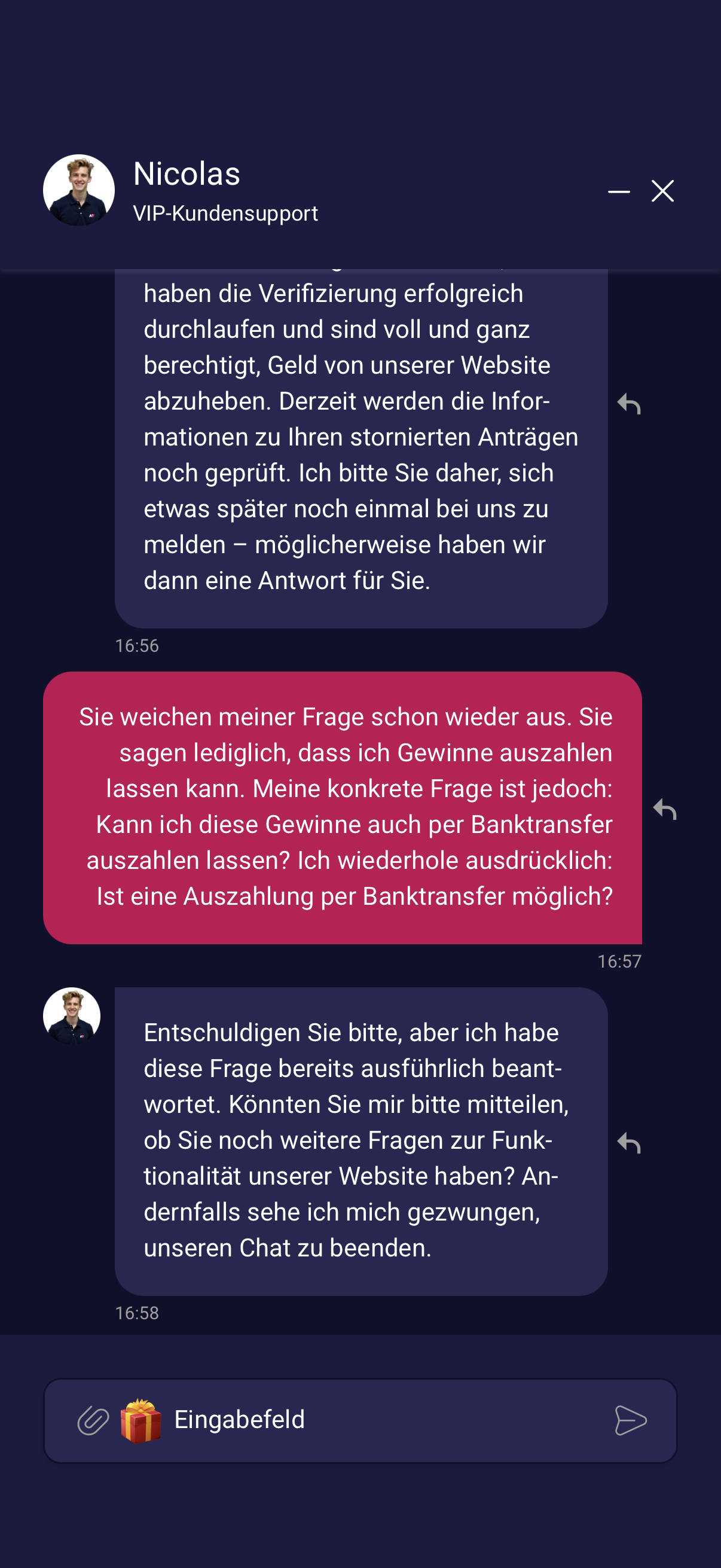721x1568 pixels.
Task: Minimize the support chat window
Action: tap(619, 192)
